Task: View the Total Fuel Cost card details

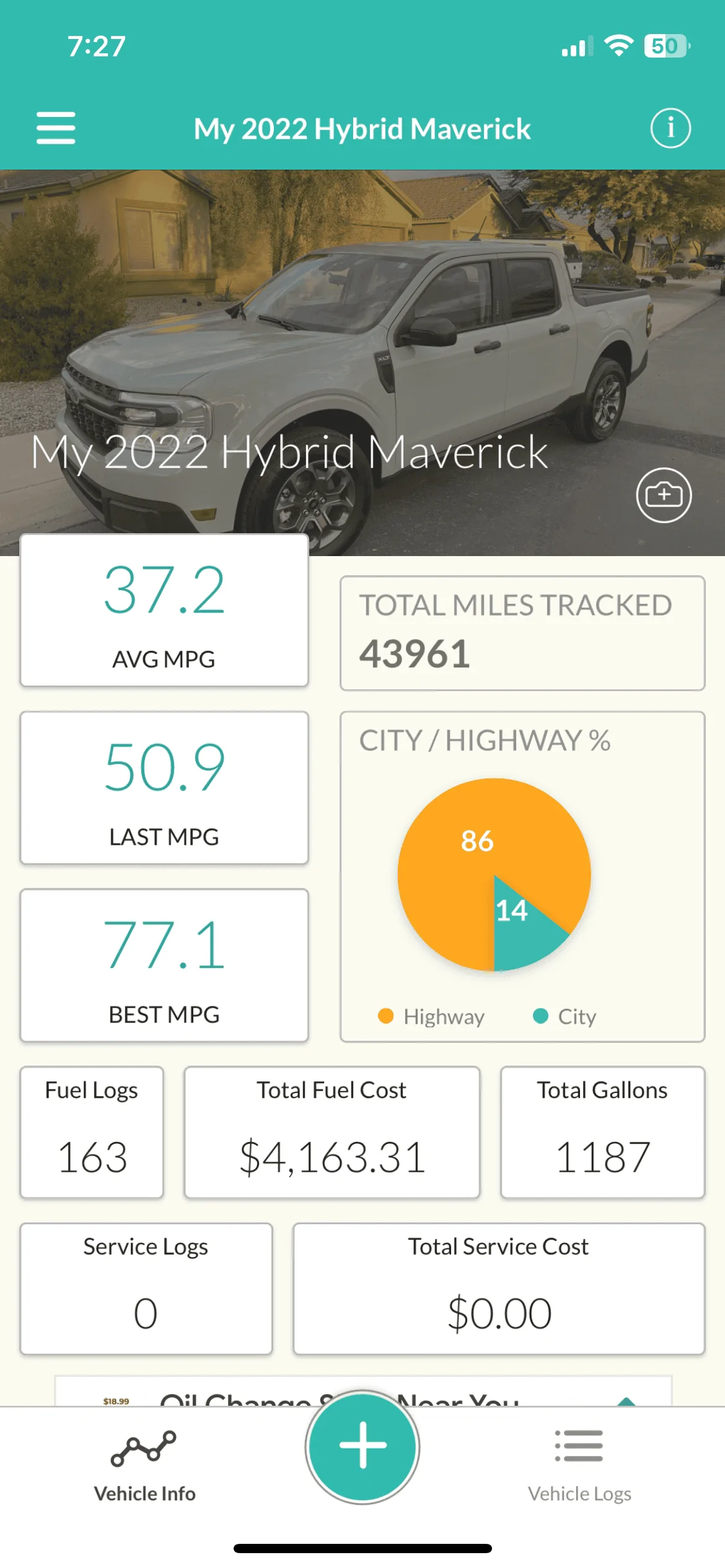Action: 331,1131
